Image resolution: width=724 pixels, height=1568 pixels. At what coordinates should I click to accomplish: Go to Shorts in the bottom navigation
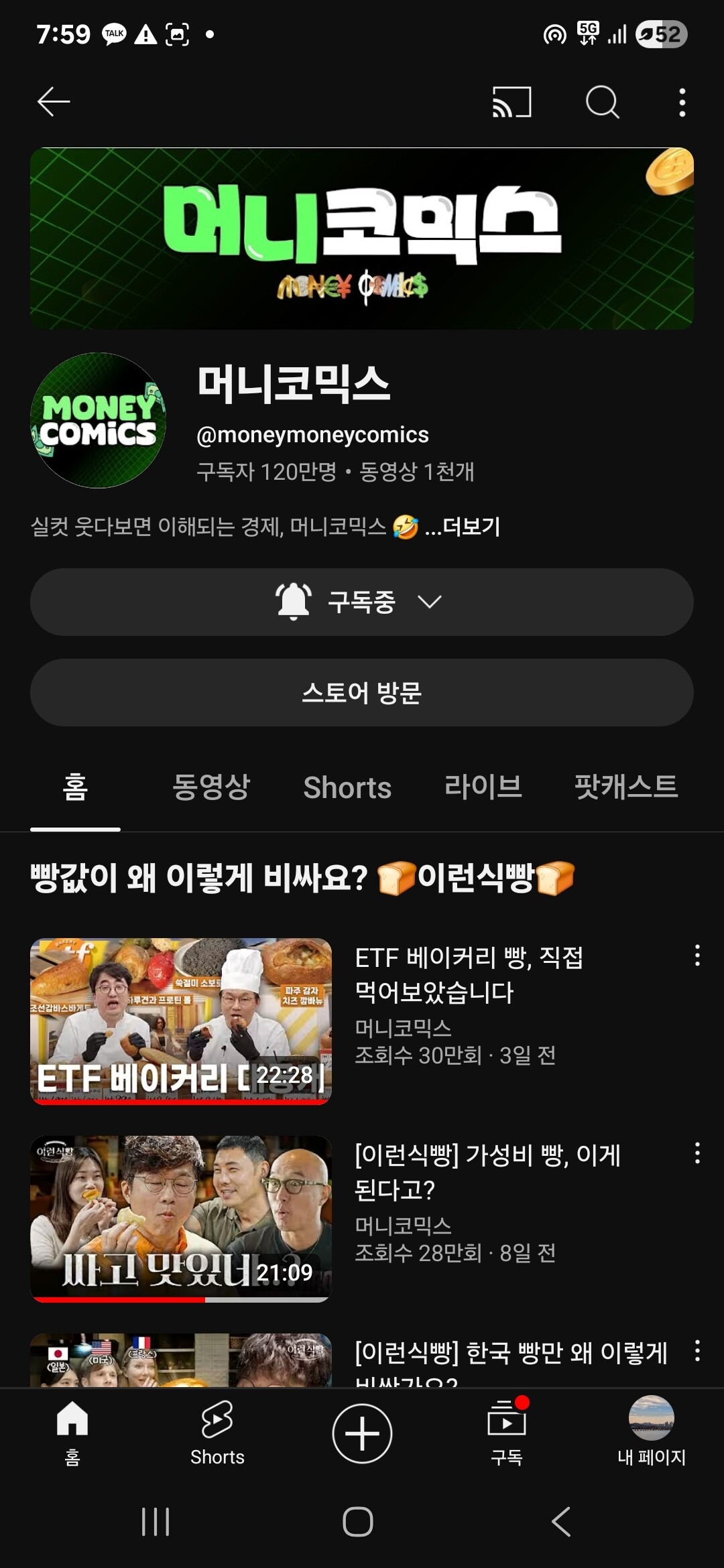pos(217,1433)
